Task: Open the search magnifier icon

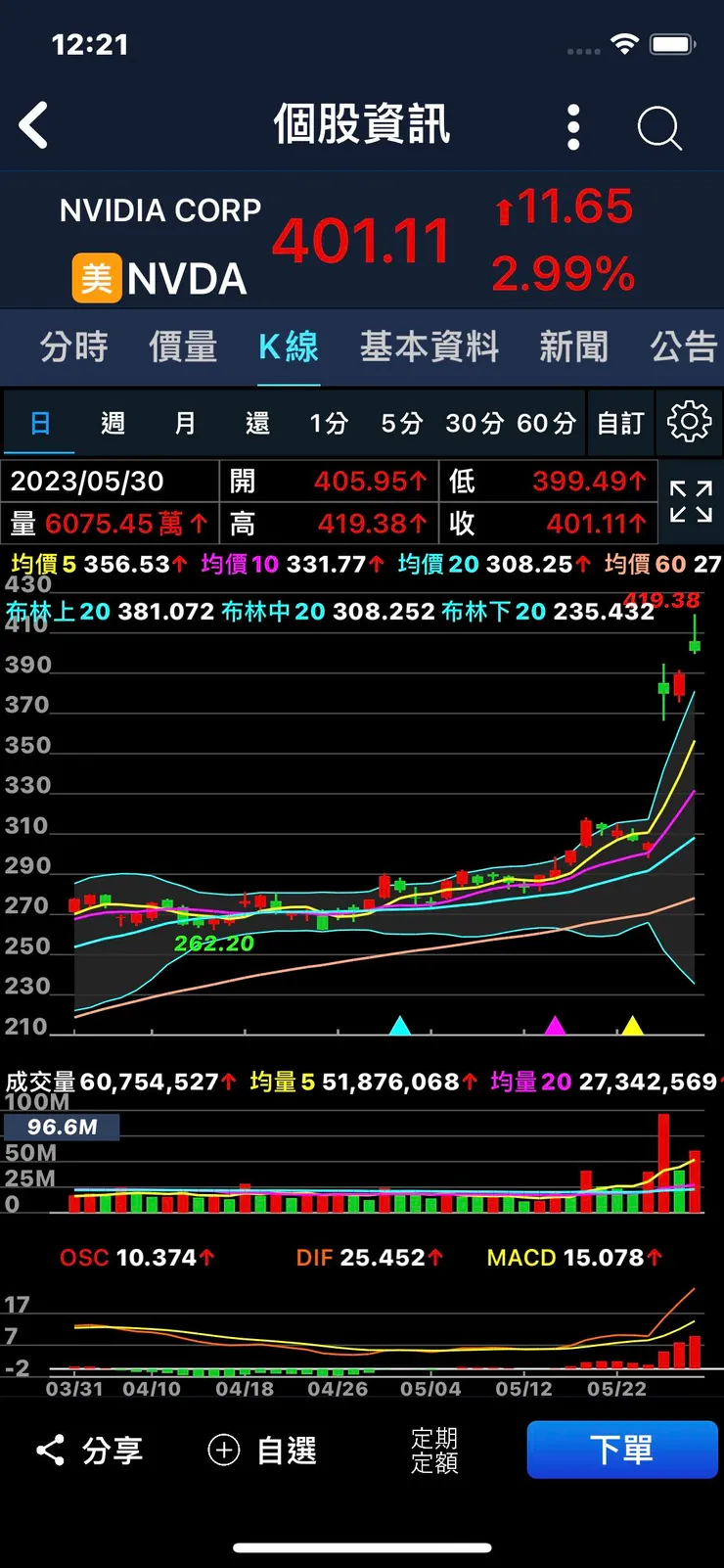Action: pyautogui.click(x=658, y=127)
